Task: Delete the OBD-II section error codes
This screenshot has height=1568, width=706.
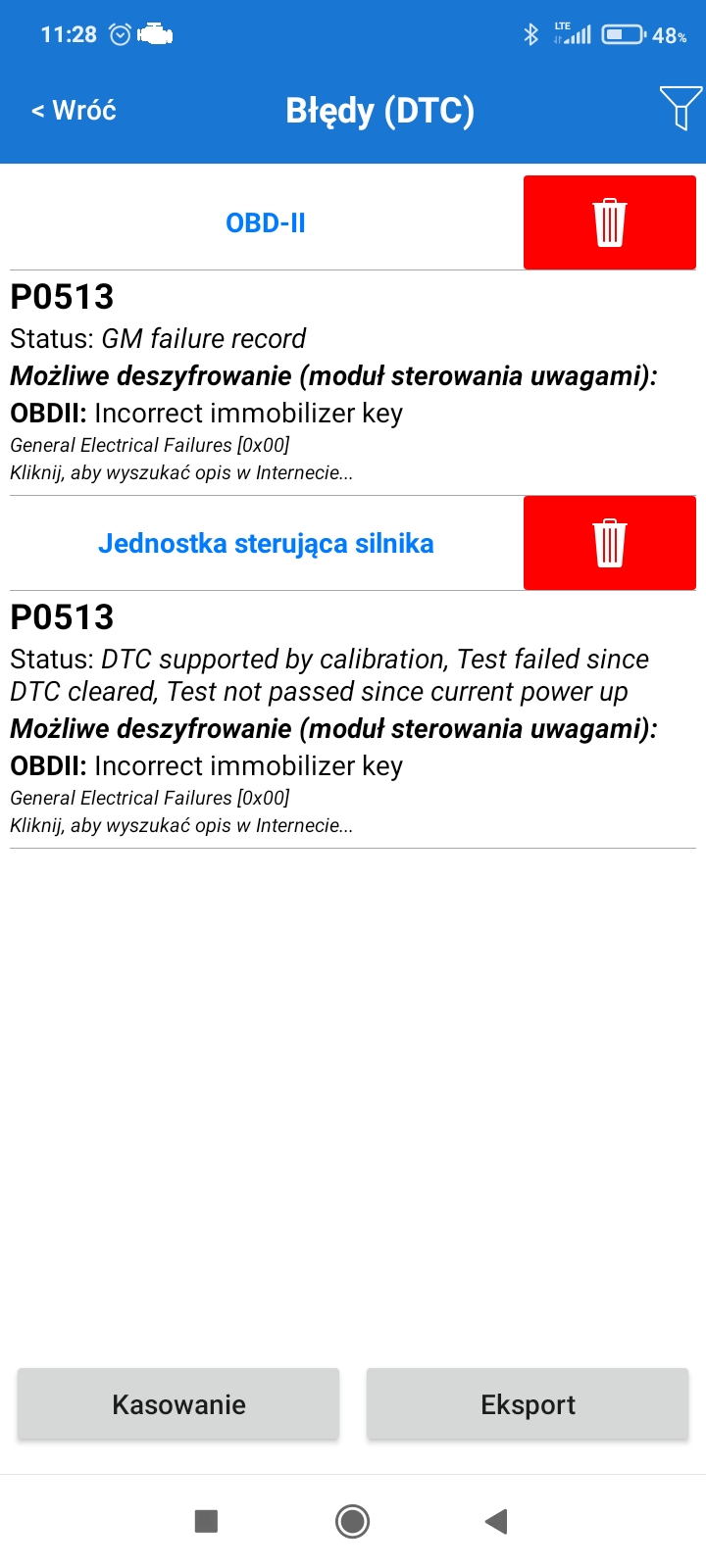Action: (609, 222)
